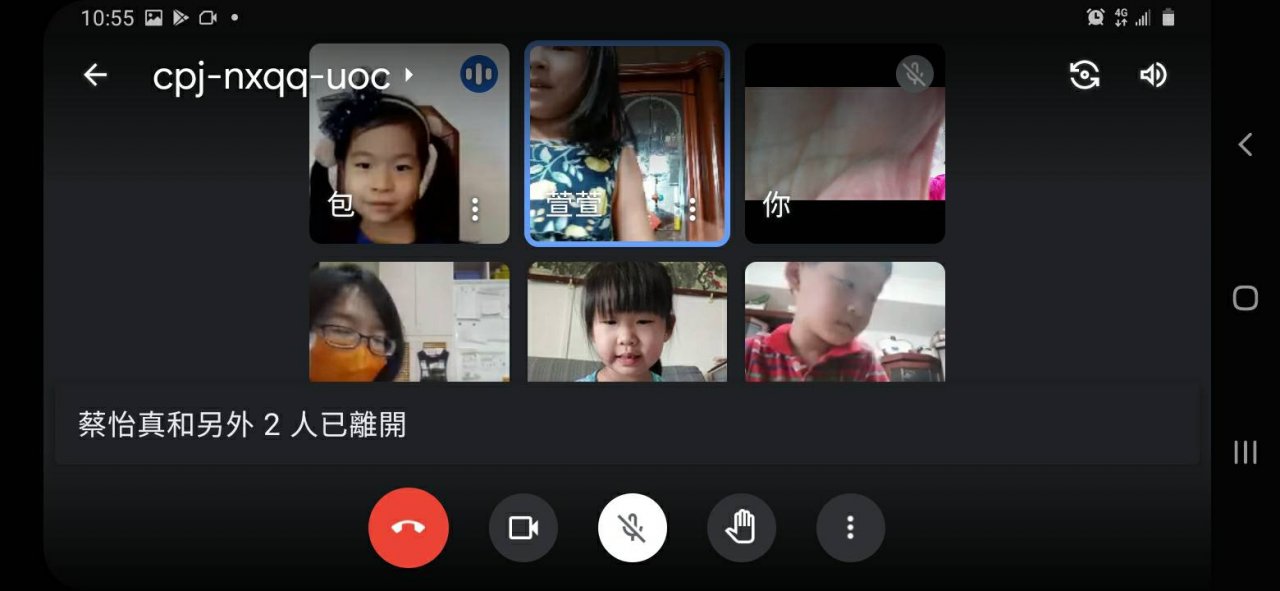The height and width of the screenshot is (591, 1280).
Task: Unmute the microphone
Action: (632, 528)
